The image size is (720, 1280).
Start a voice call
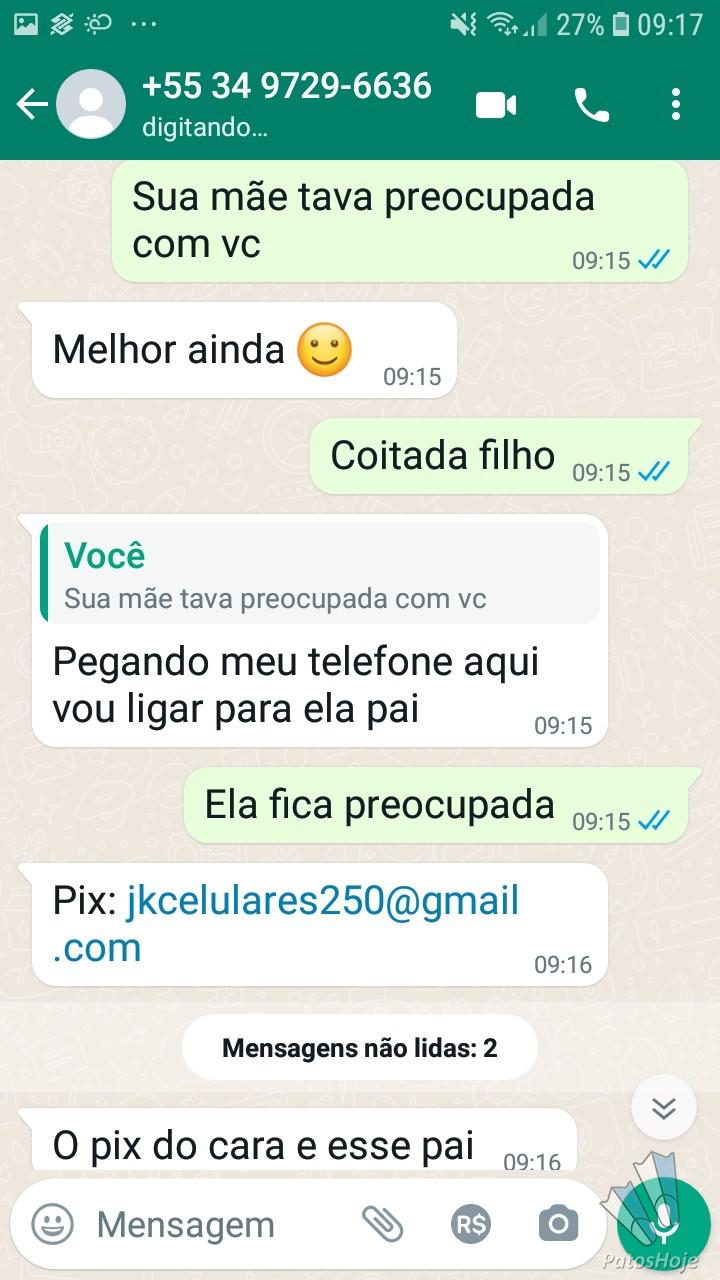591,105
